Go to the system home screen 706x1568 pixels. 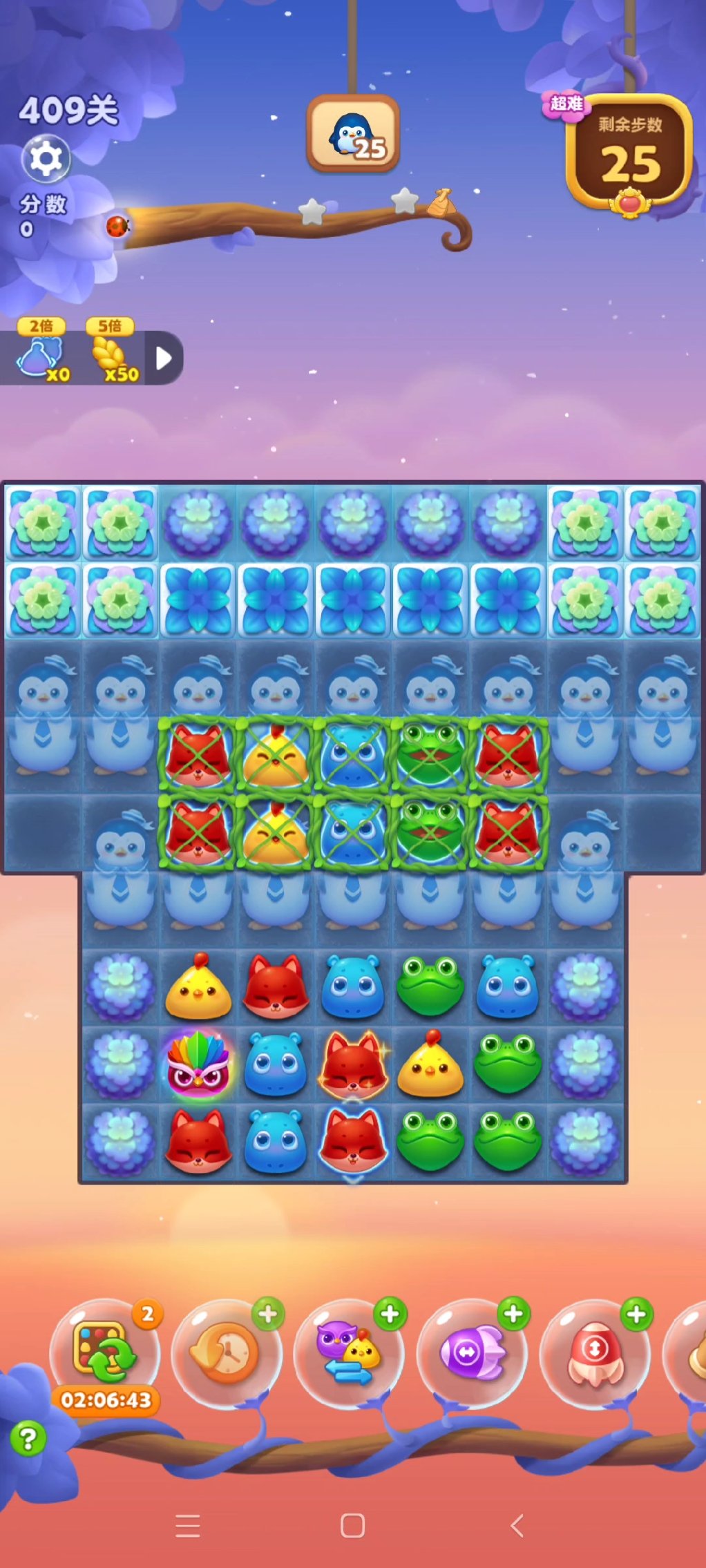click(x=352, y=1525)
